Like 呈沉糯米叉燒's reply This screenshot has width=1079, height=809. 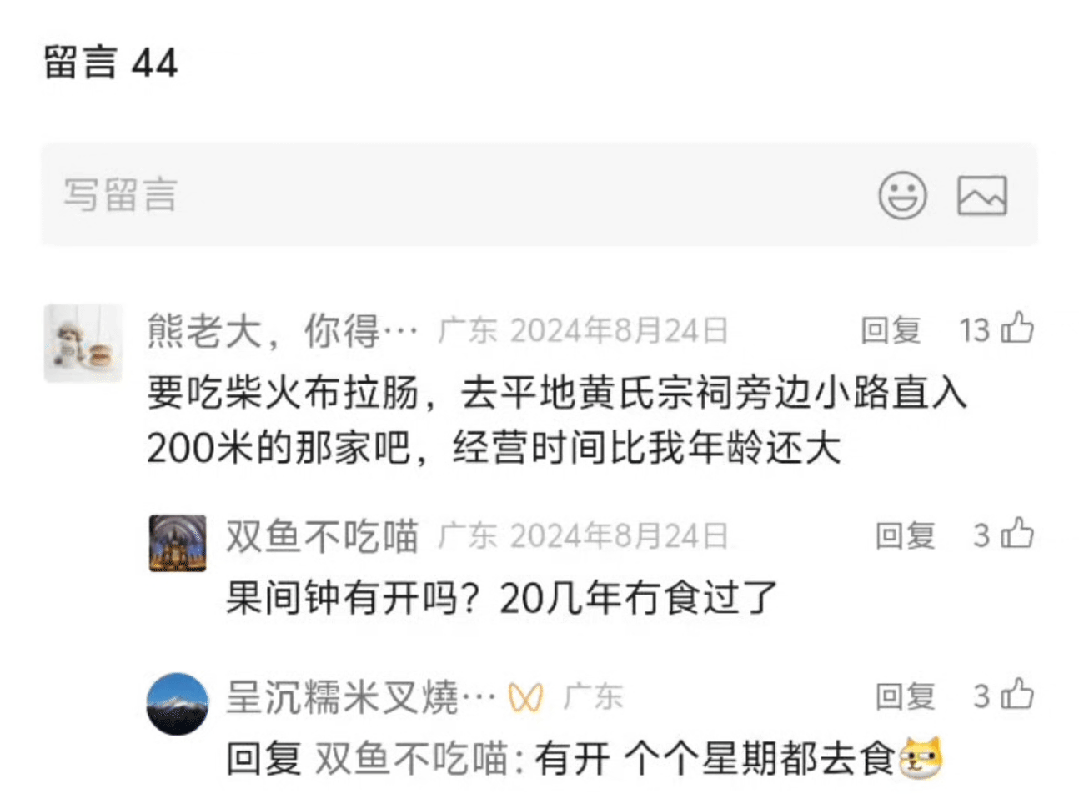coord(1017,694)
